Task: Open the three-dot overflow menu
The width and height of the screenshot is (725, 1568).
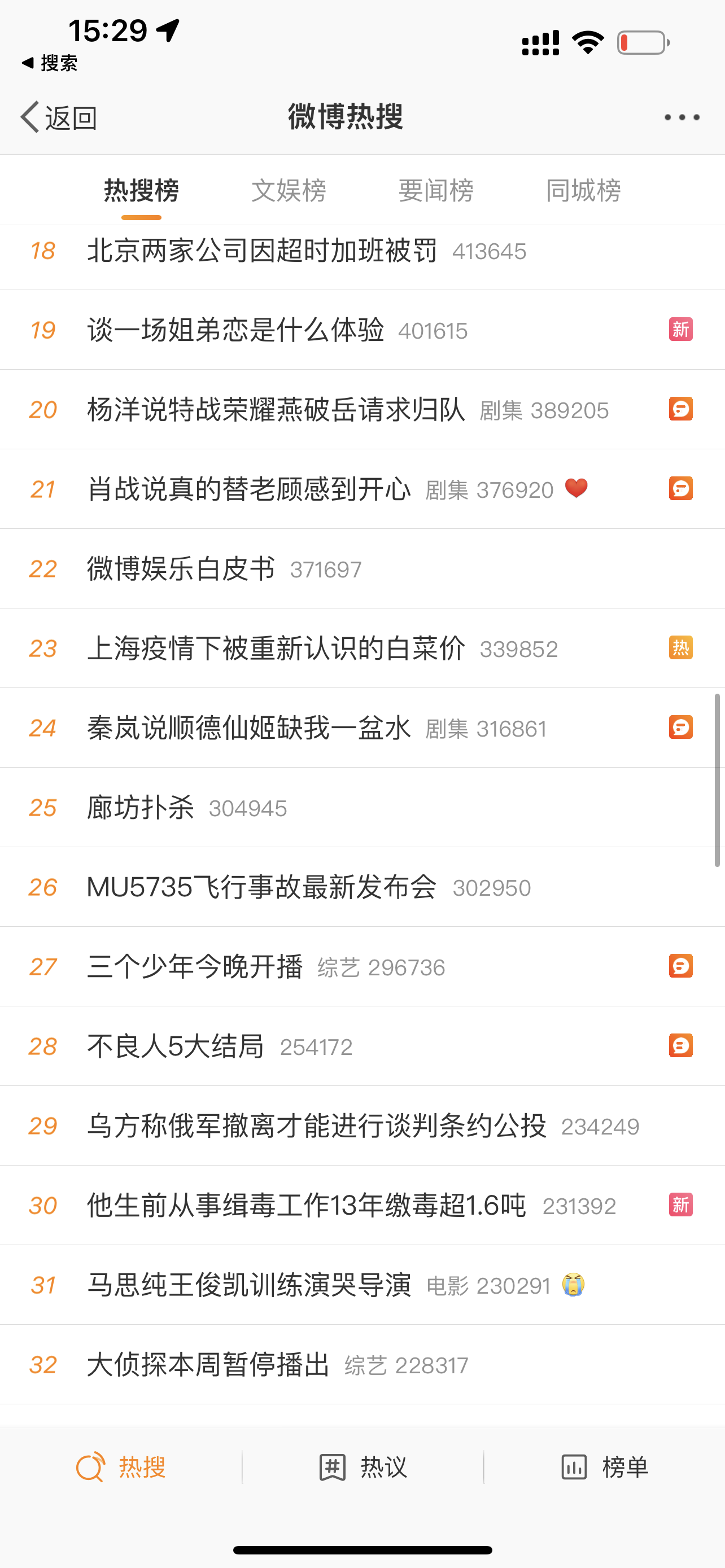Action: 682,117
